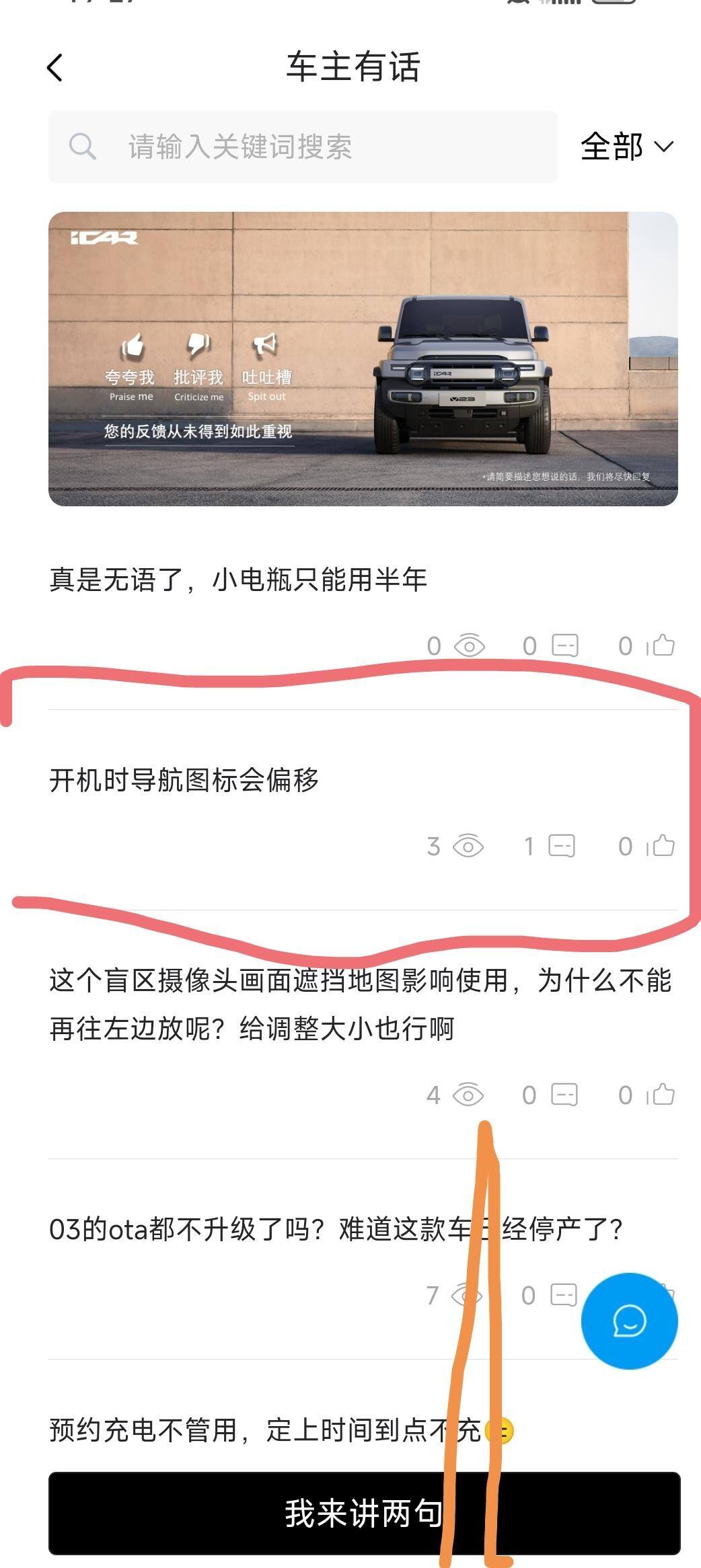Like the post 开机时导航图标会偏移

(x=661, y=846)
